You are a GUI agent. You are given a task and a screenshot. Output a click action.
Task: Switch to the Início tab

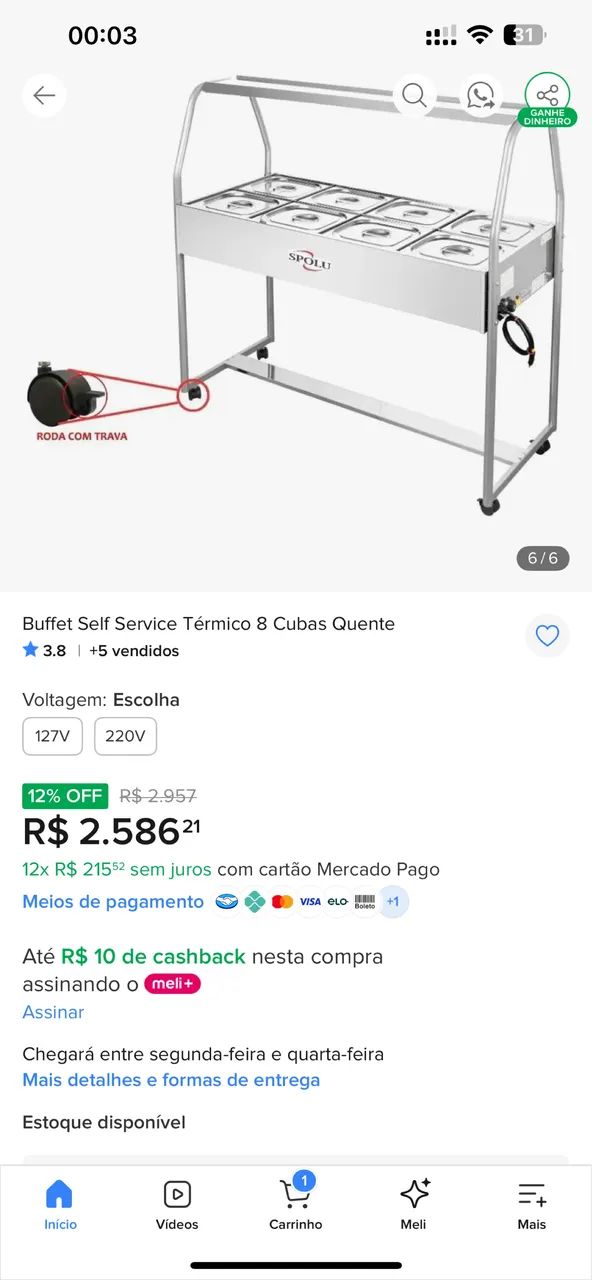click(x=60, y=1205)
